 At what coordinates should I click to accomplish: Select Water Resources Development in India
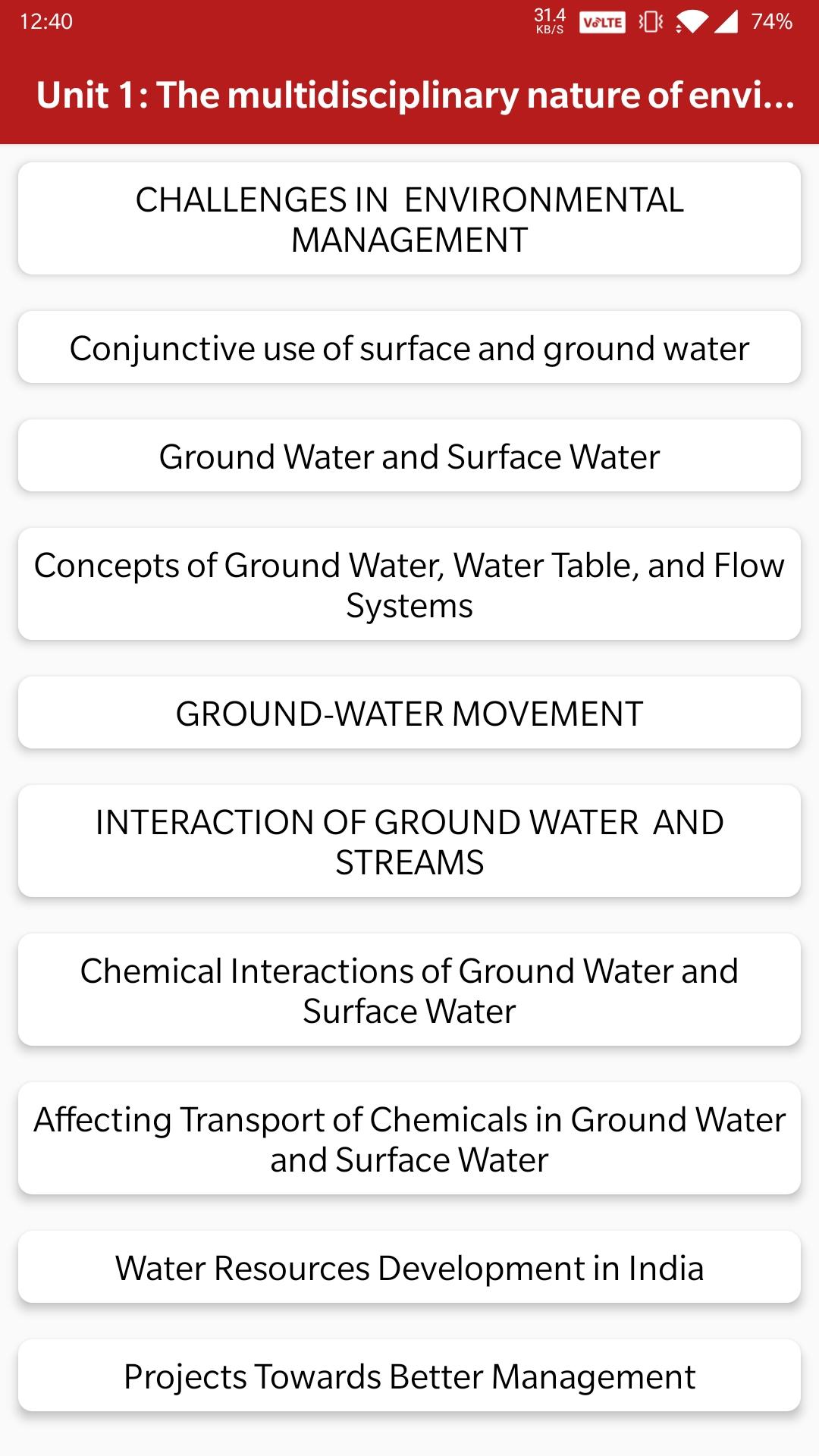[x=409, y=1268]
